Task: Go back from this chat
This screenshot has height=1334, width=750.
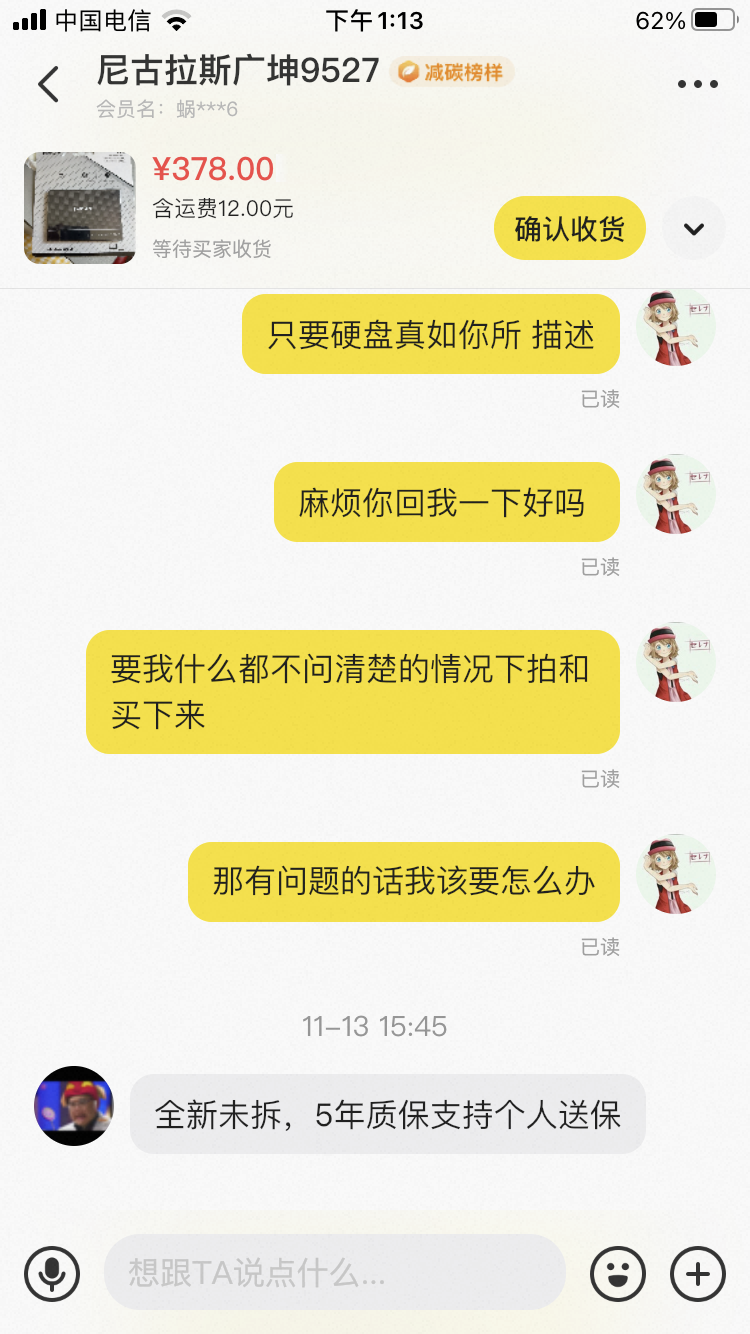Action: point(48,84)
